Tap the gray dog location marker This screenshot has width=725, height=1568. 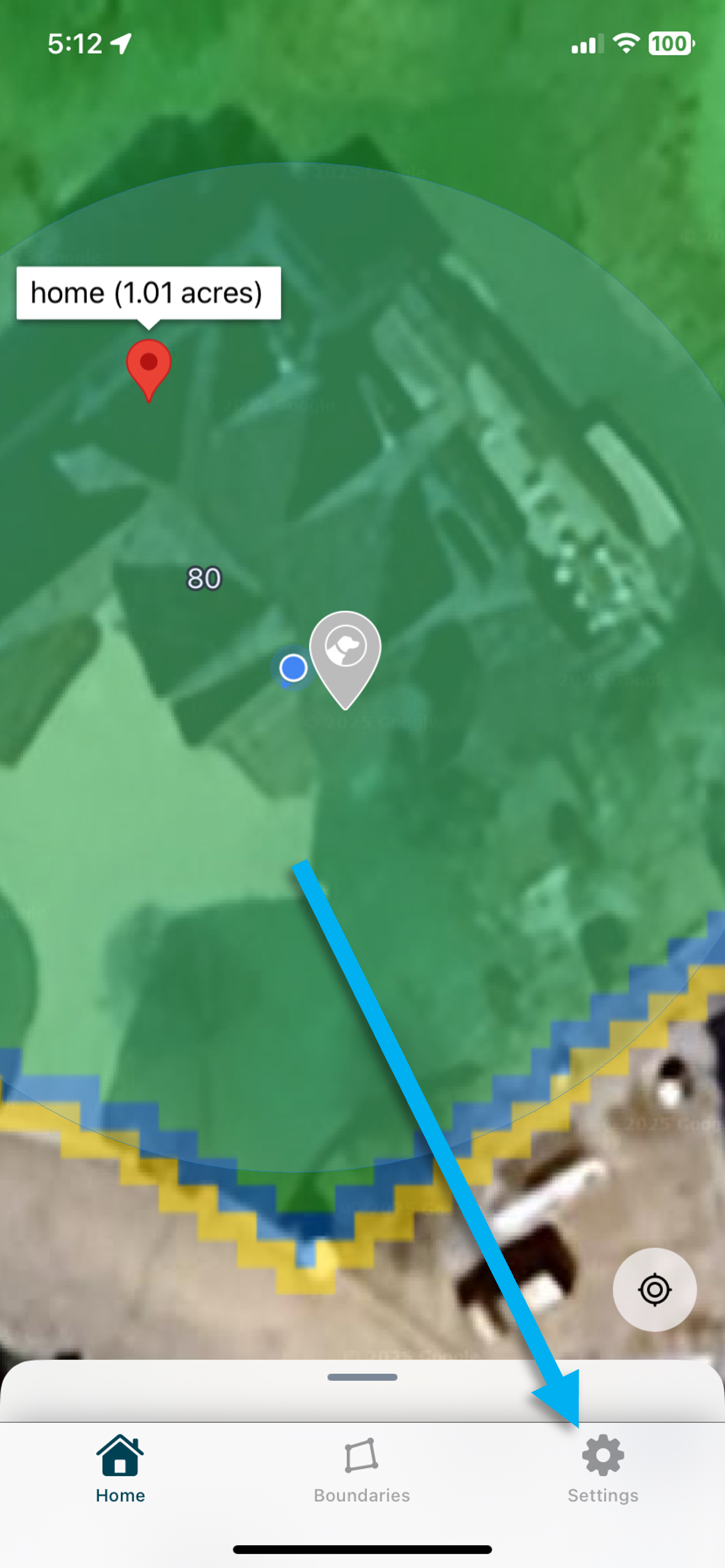(x=345, y=653)
